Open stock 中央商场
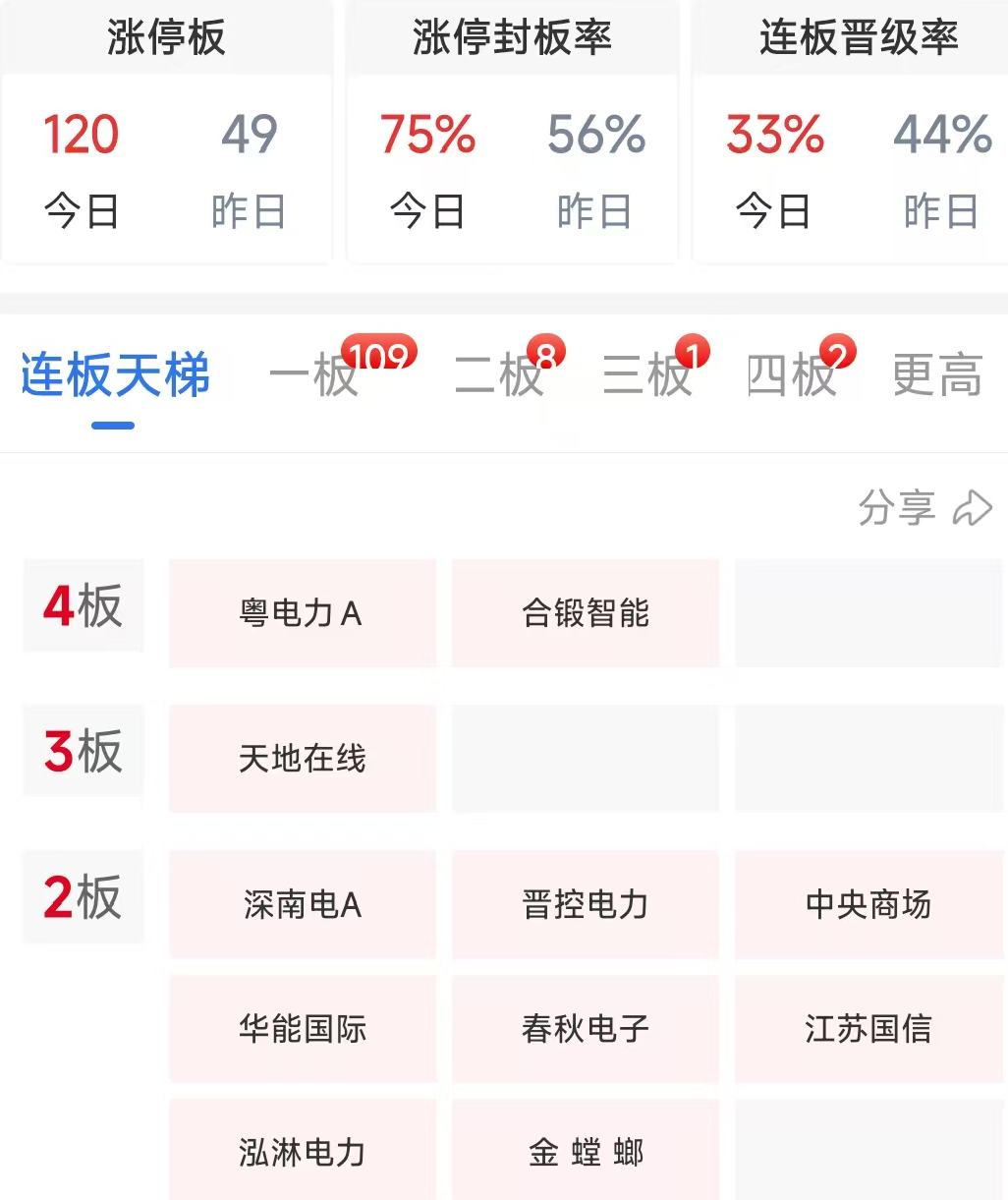The width and height of the screenshot is (1008, 1200). pos(868,904)
